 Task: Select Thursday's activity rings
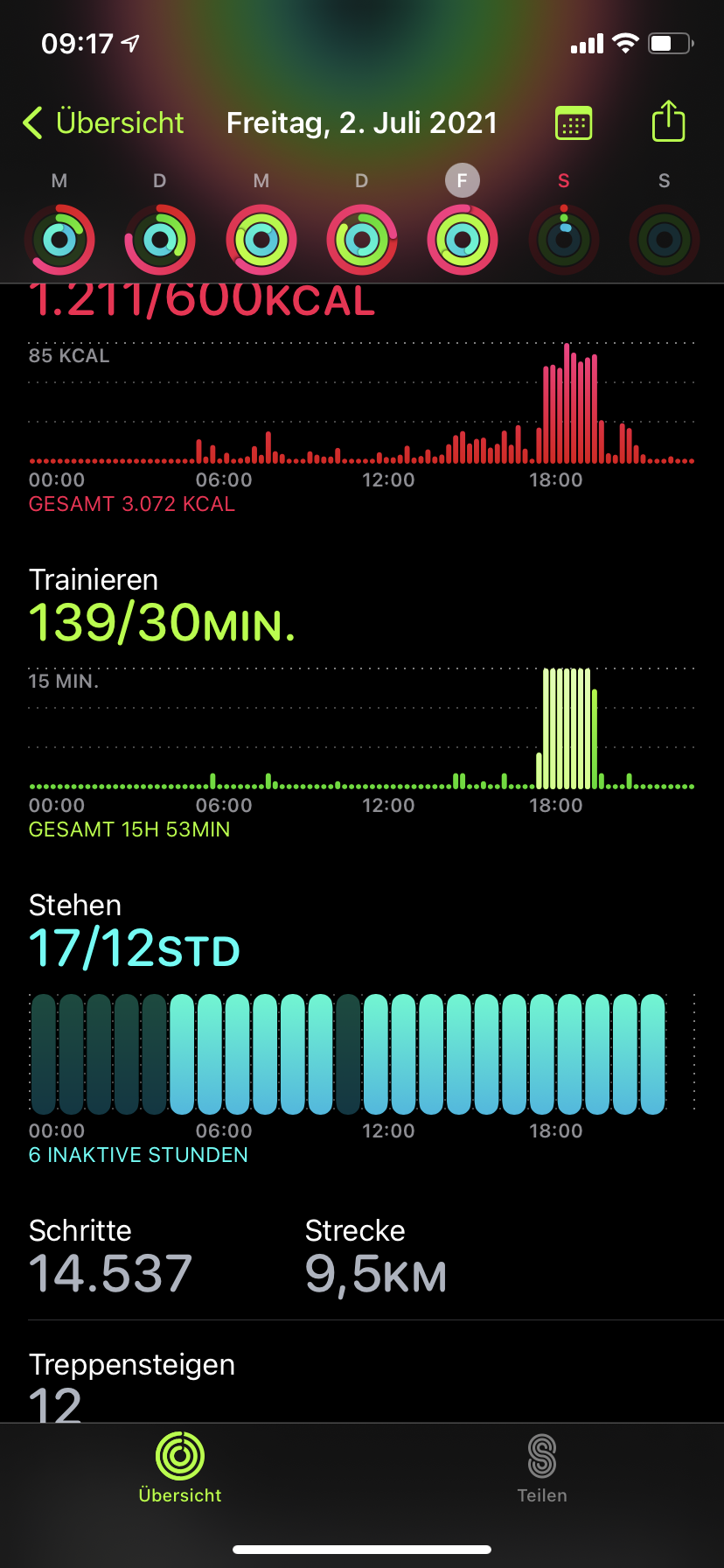pos(361,240)
